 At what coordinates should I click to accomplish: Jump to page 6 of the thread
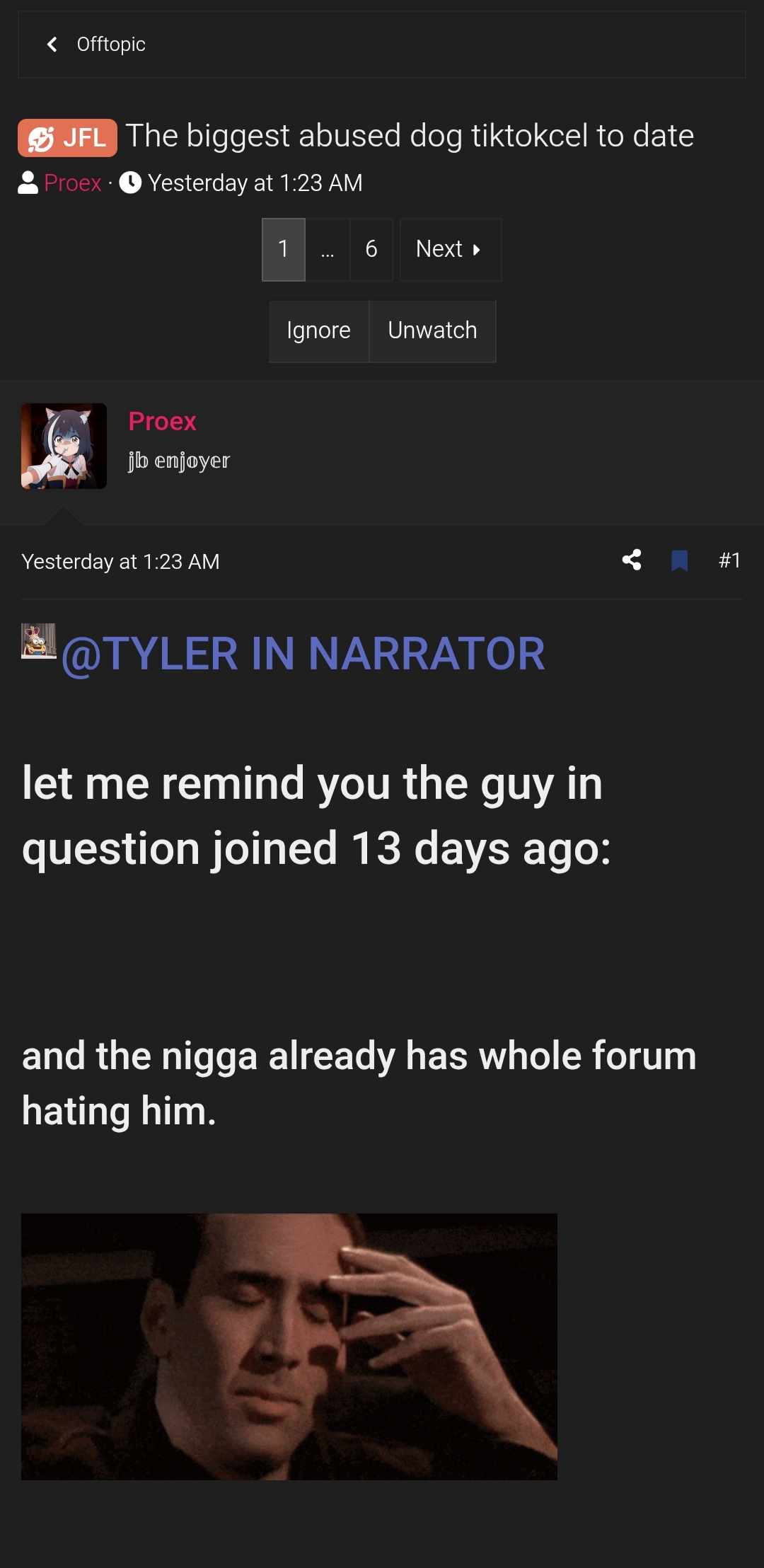pos(371,249)
